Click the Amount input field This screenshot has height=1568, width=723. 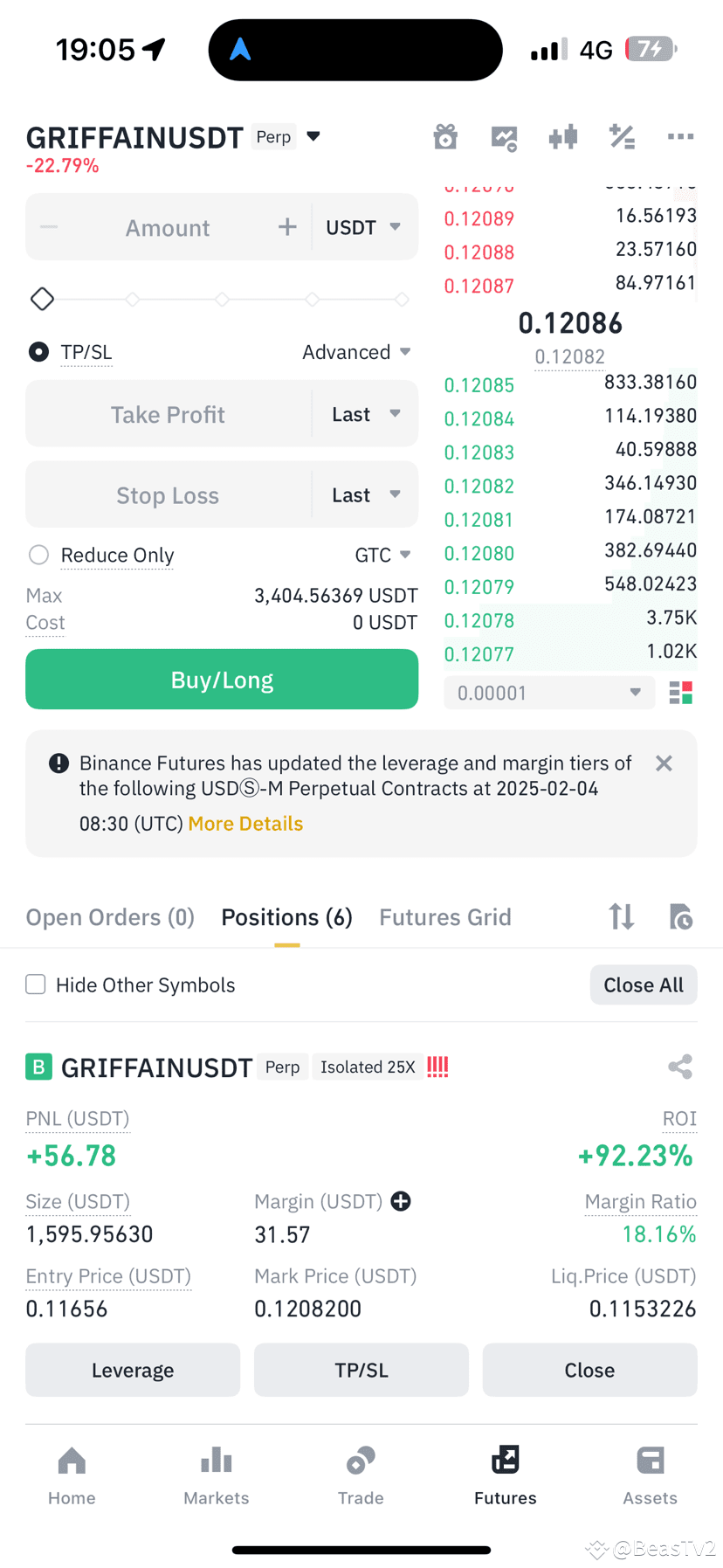pos(167,227)
